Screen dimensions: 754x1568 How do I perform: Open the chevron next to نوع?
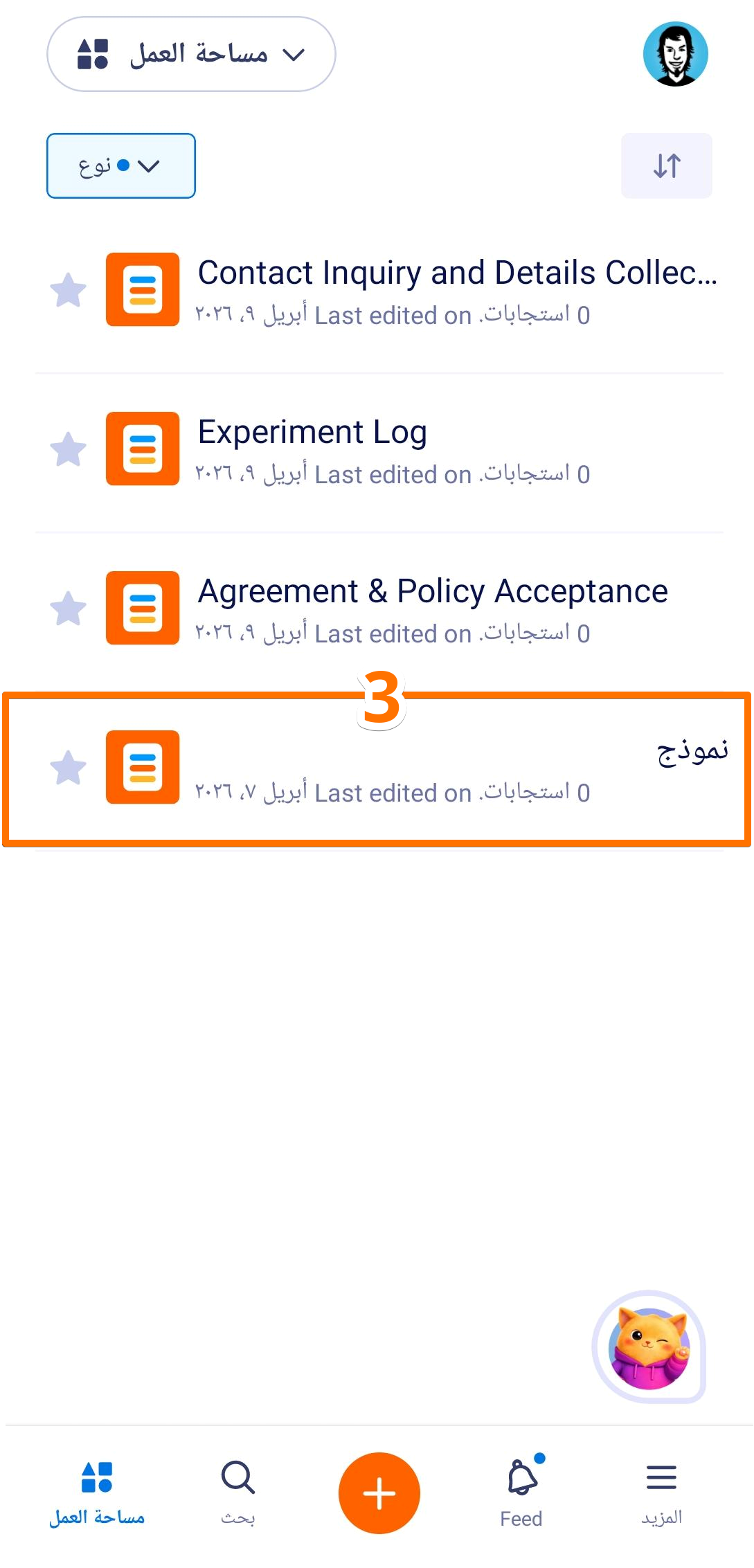click(147, 165)
